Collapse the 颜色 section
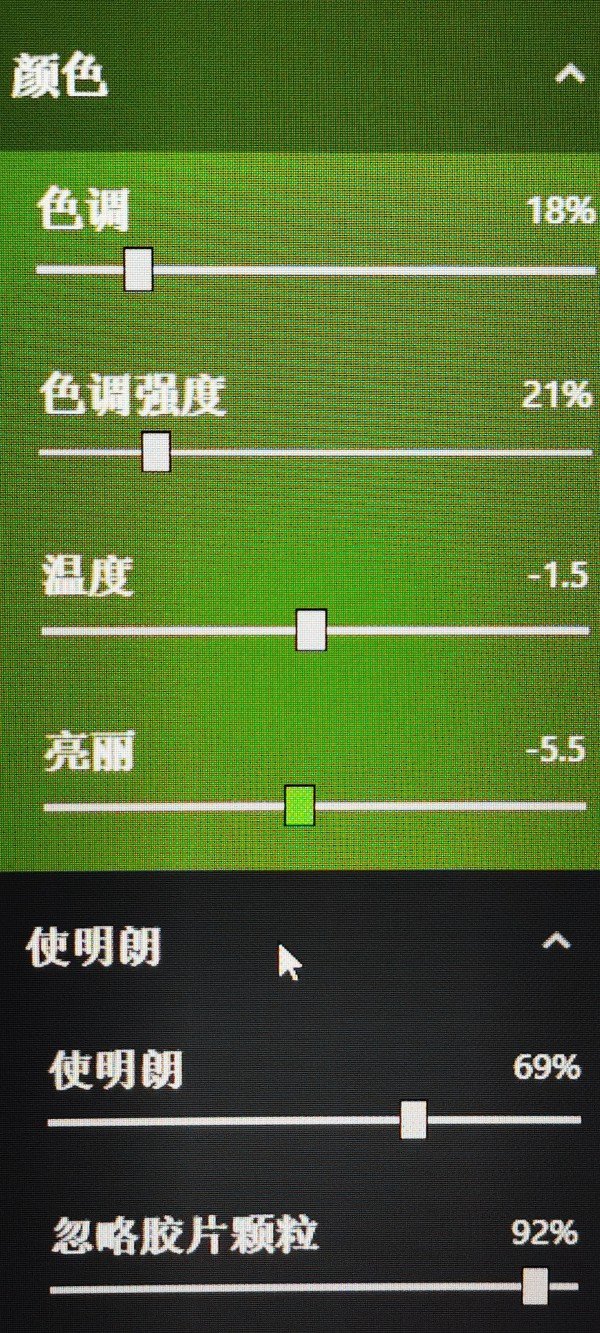The image size is (600, 1333). (570, 75)
